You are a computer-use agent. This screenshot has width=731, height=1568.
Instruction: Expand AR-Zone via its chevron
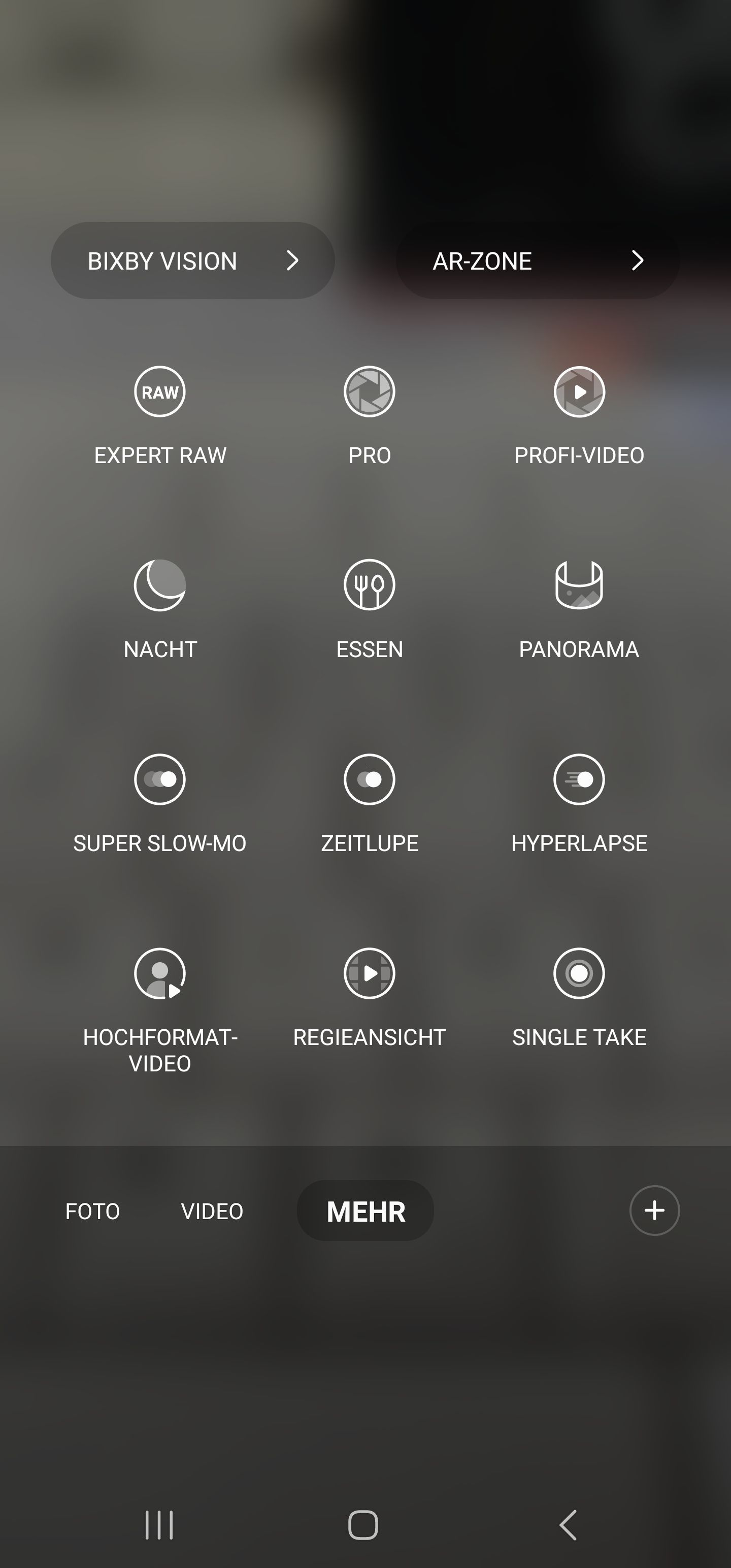(638, 260)
